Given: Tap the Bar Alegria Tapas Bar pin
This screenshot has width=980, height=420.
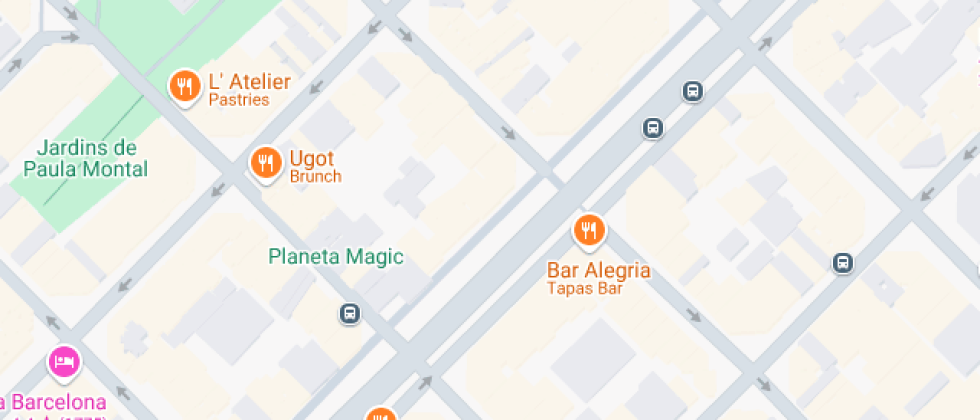Looking at the screenshot, I should (x=589, y=232).
